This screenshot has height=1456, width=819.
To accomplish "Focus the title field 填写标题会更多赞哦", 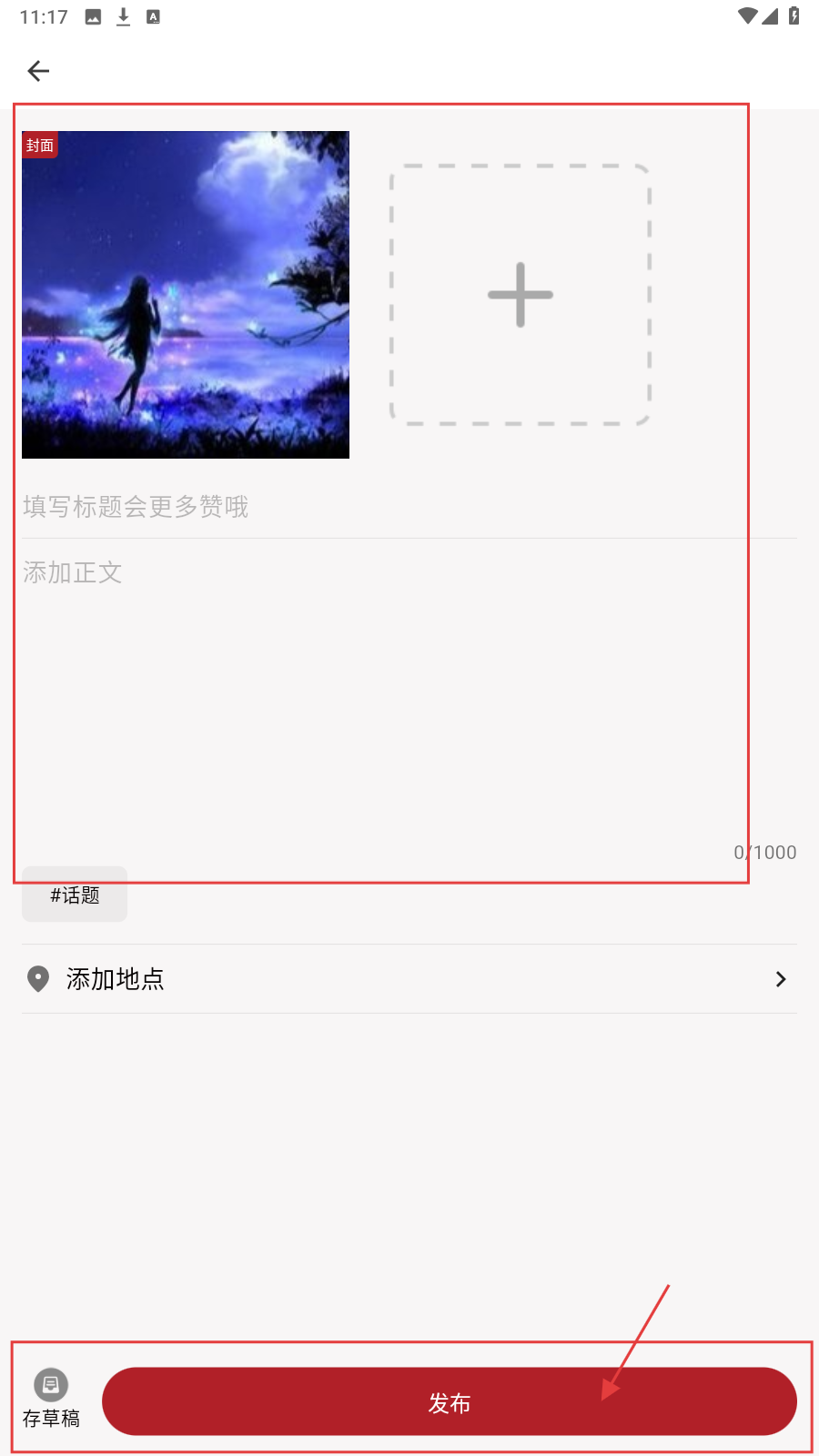I will 409,507.
